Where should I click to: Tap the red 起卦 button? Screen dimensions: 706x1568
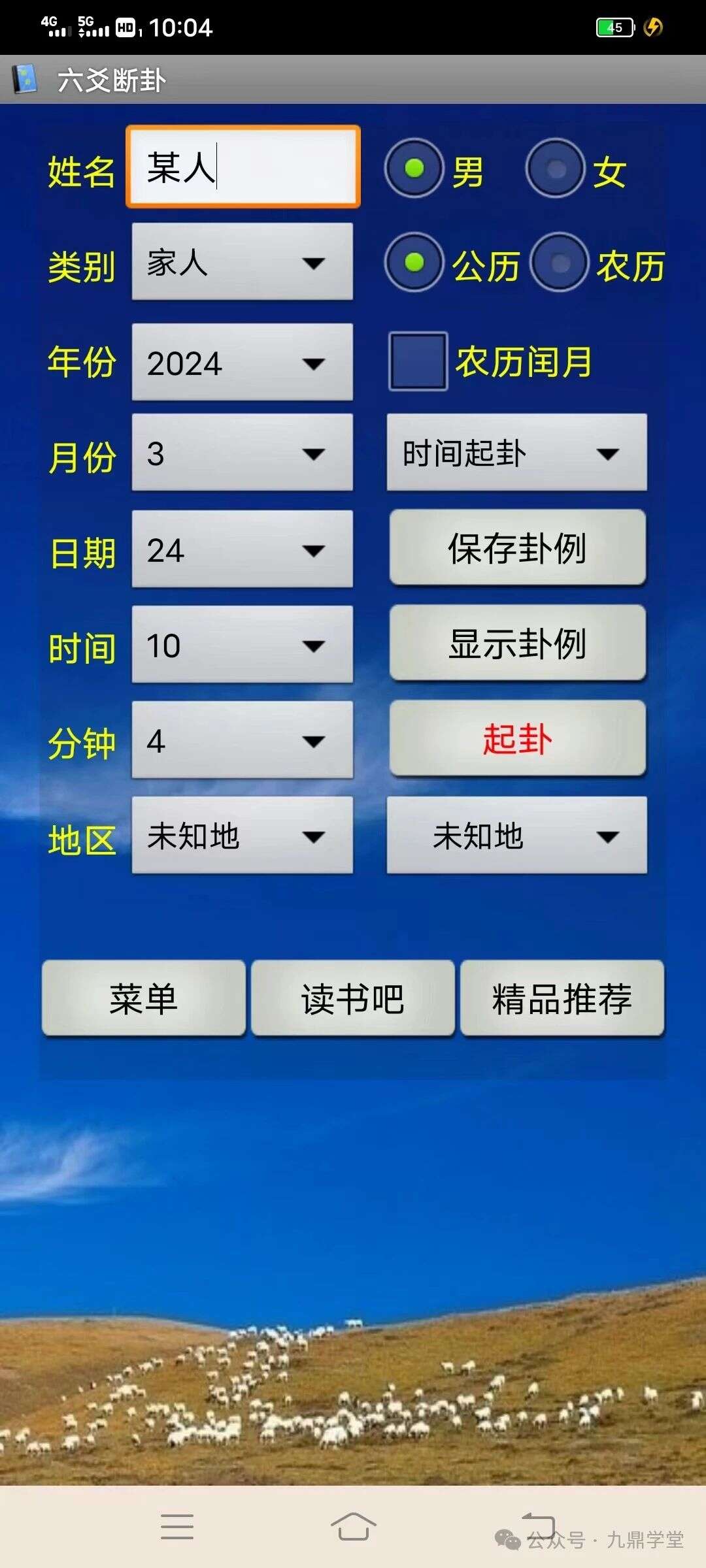[x=517, y=738]
